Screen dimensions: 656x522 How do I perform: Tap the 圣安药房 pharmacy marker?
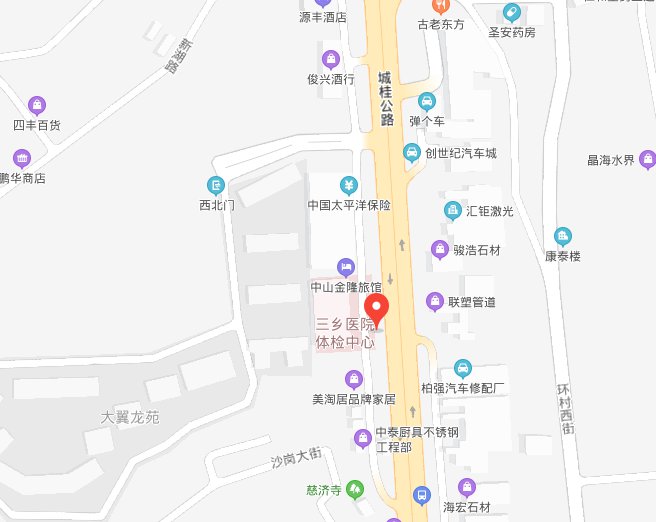(x=512, y=13)
